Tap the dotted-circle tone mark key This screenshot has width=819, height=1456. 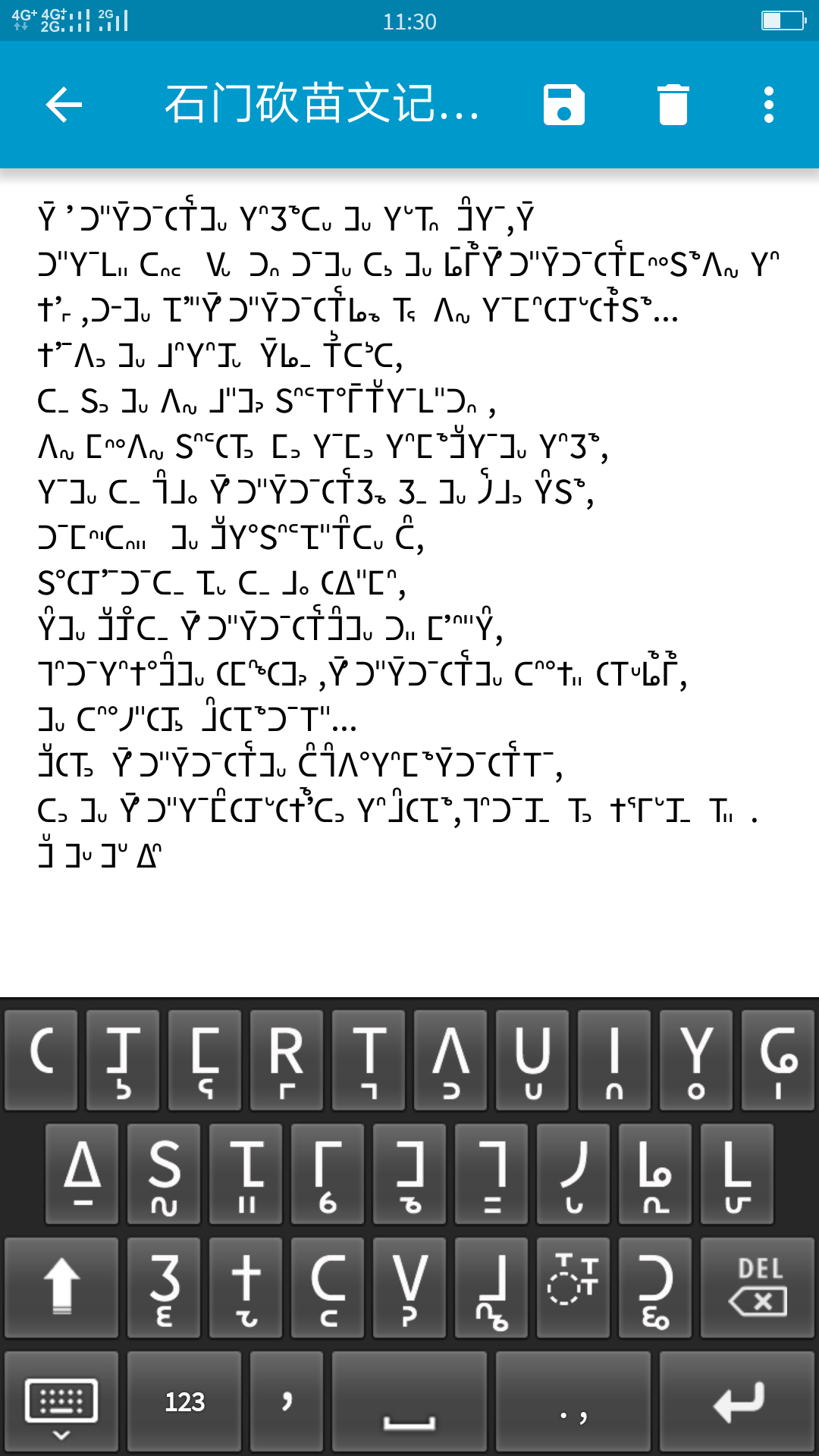(573, 1288)
